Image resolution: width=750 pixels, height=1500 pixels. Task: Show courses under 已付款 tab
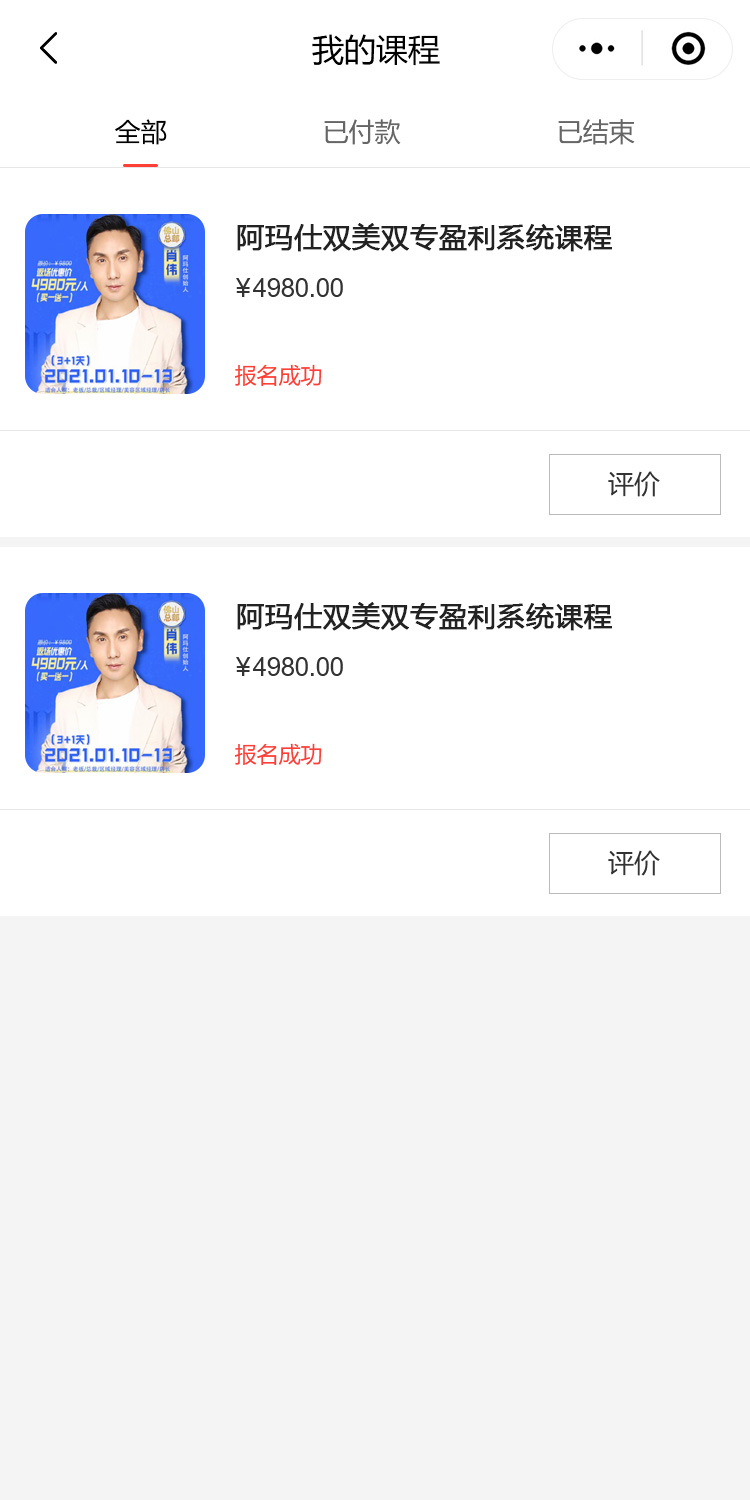[x=362, y=132]
